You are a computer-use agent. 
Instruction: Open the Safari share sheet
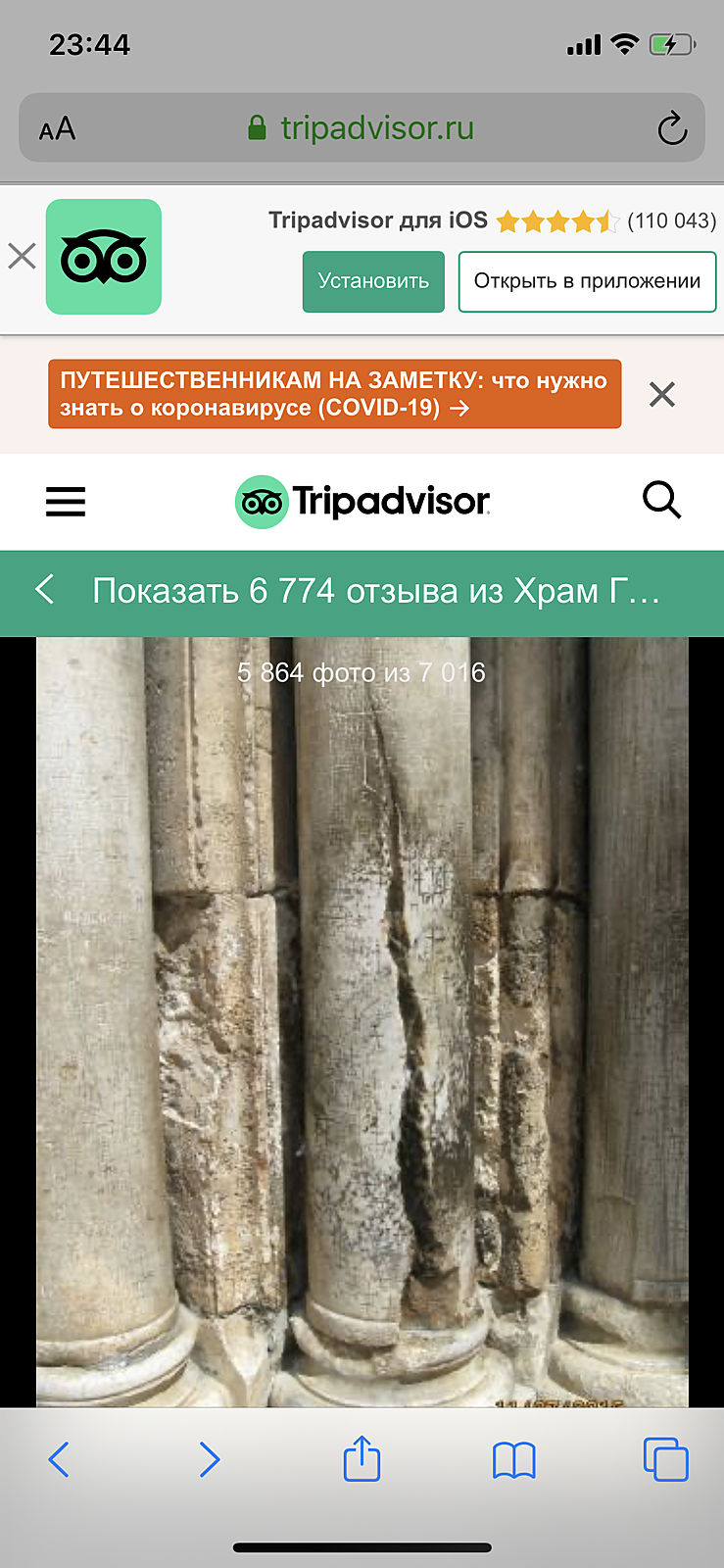pyautogui.click(x=362, y=1459)
